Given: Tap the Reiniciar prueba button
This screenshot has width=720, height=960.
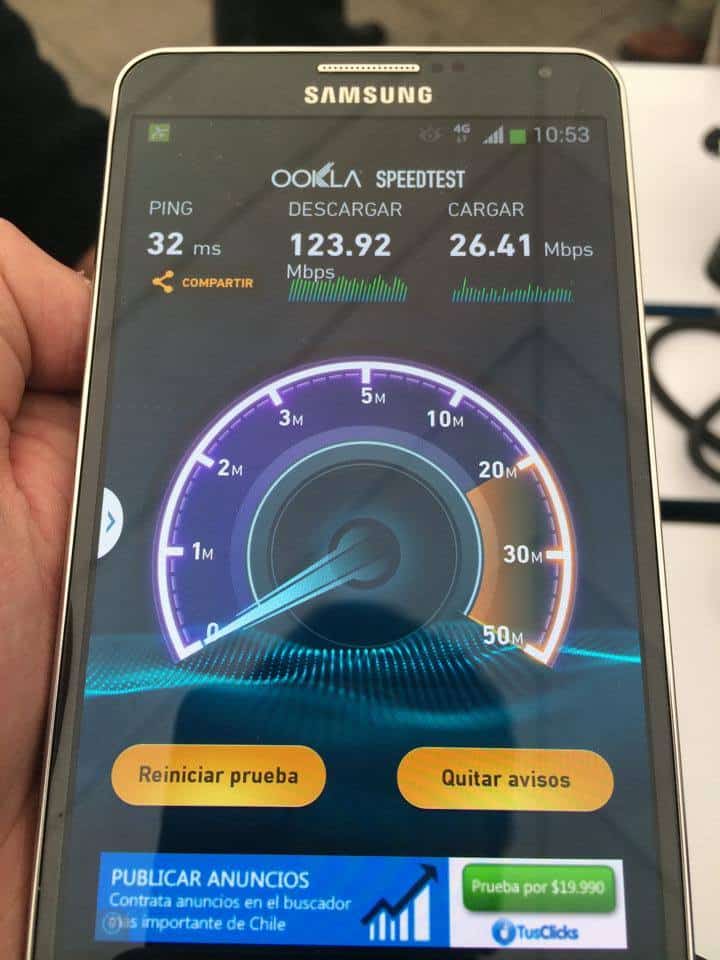Looking at the screenshot, I should click(218, 775).
